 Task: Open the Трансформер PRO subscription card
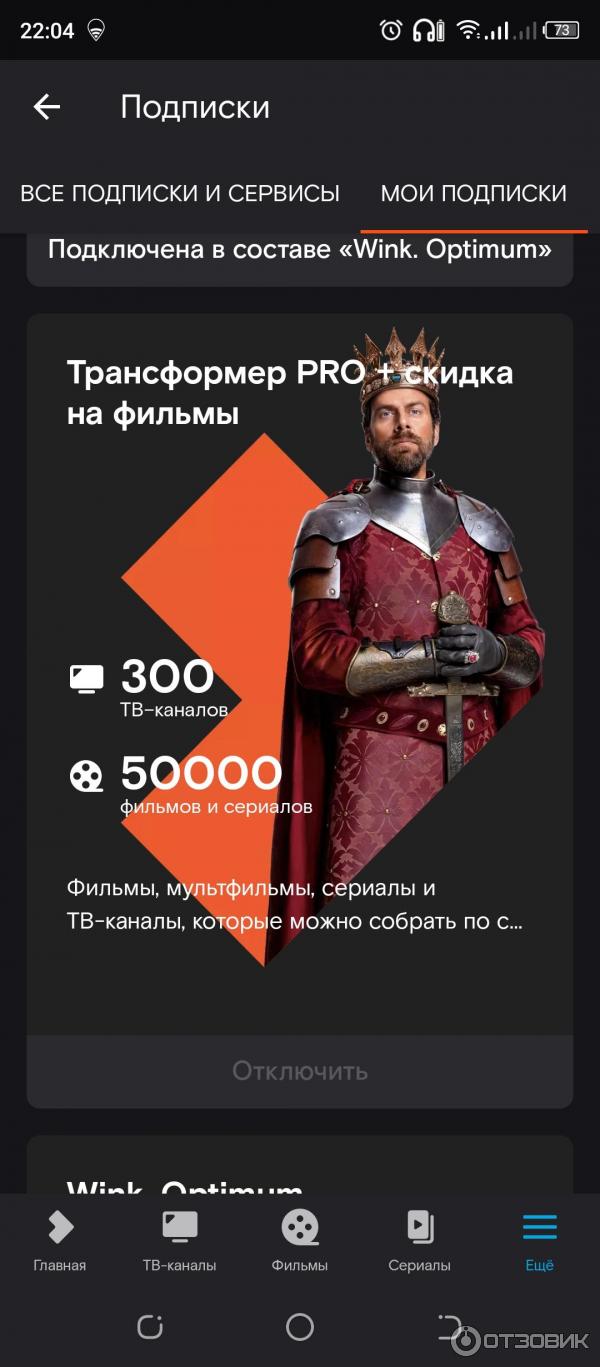(300, 660)
